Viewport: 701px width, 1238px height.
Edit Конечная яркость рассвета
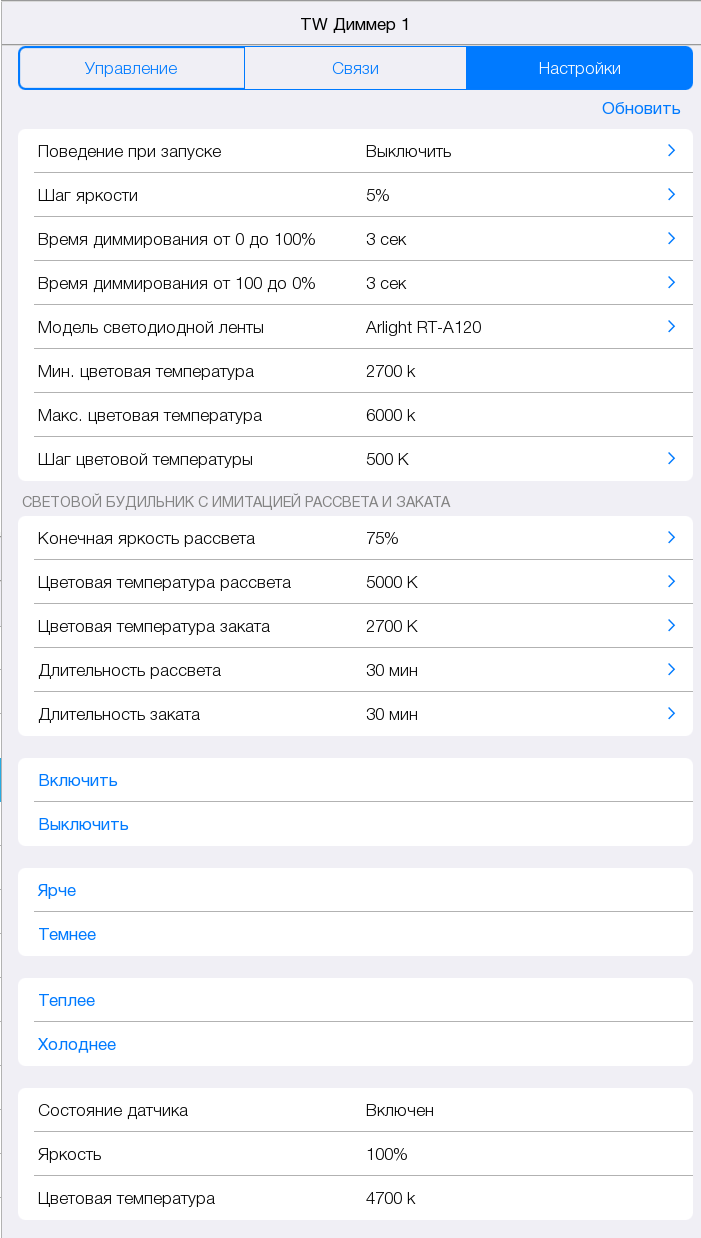(x=355, y=538)
